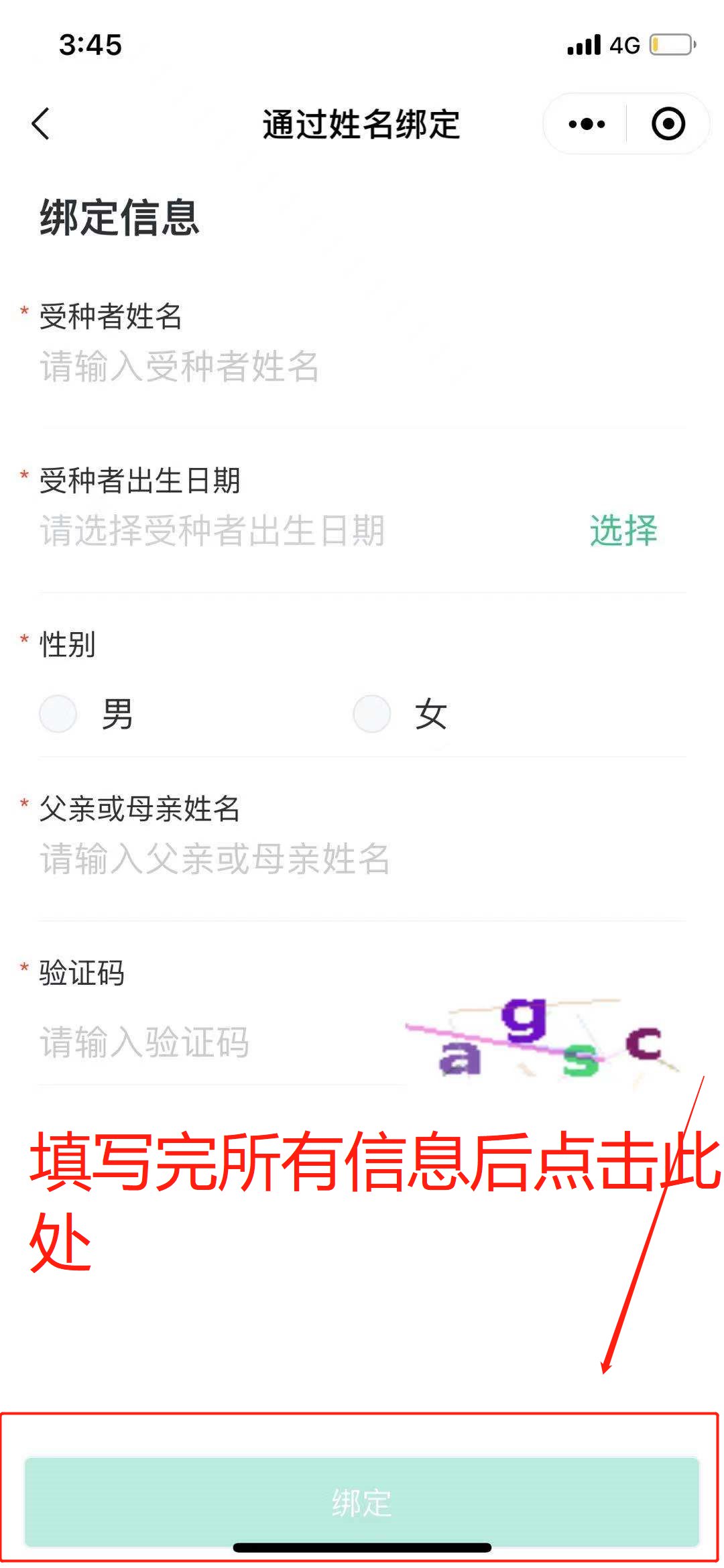Screen dimensions: 724x1568
Task: Open the mini program three-dot menu
Action: 587,124
